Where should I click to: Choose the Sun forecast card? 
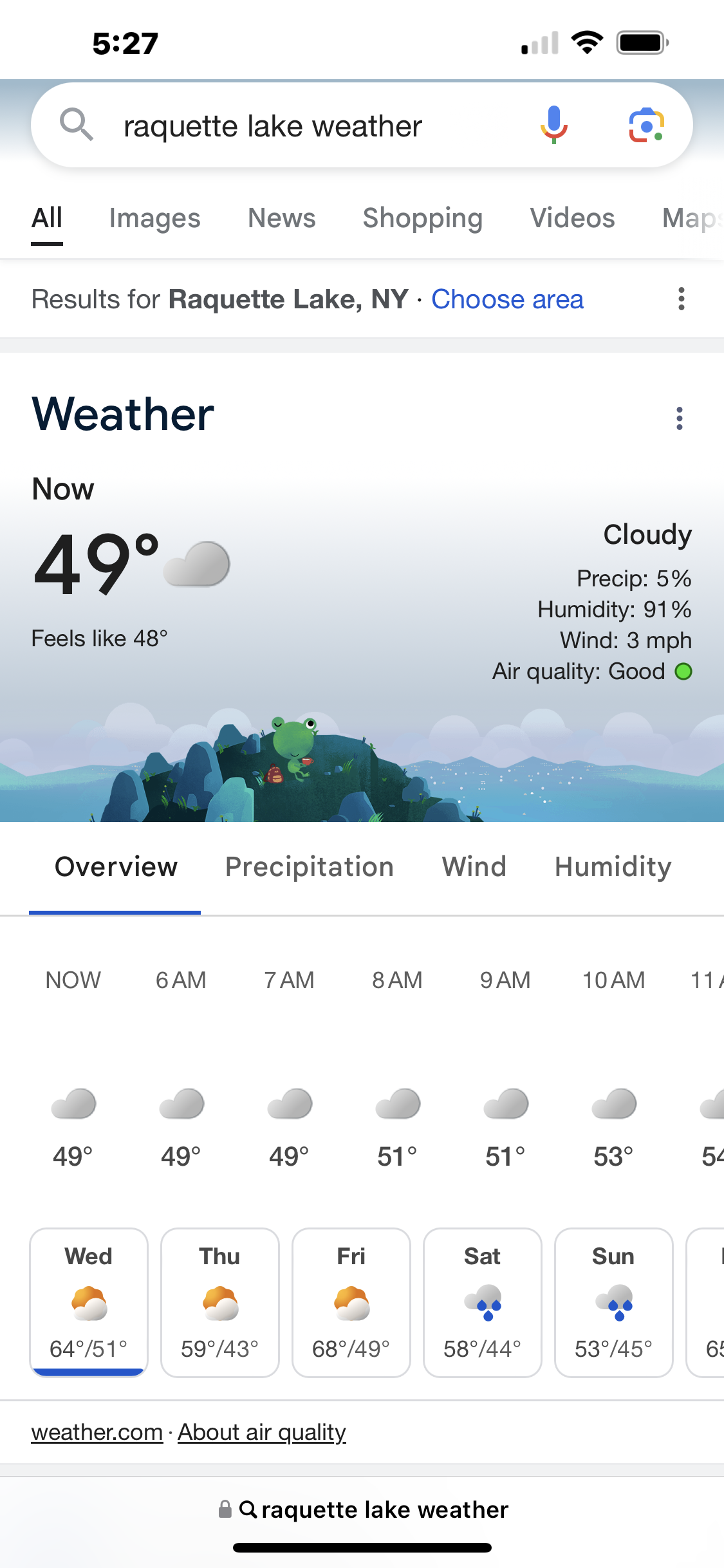click(614, 1303)
